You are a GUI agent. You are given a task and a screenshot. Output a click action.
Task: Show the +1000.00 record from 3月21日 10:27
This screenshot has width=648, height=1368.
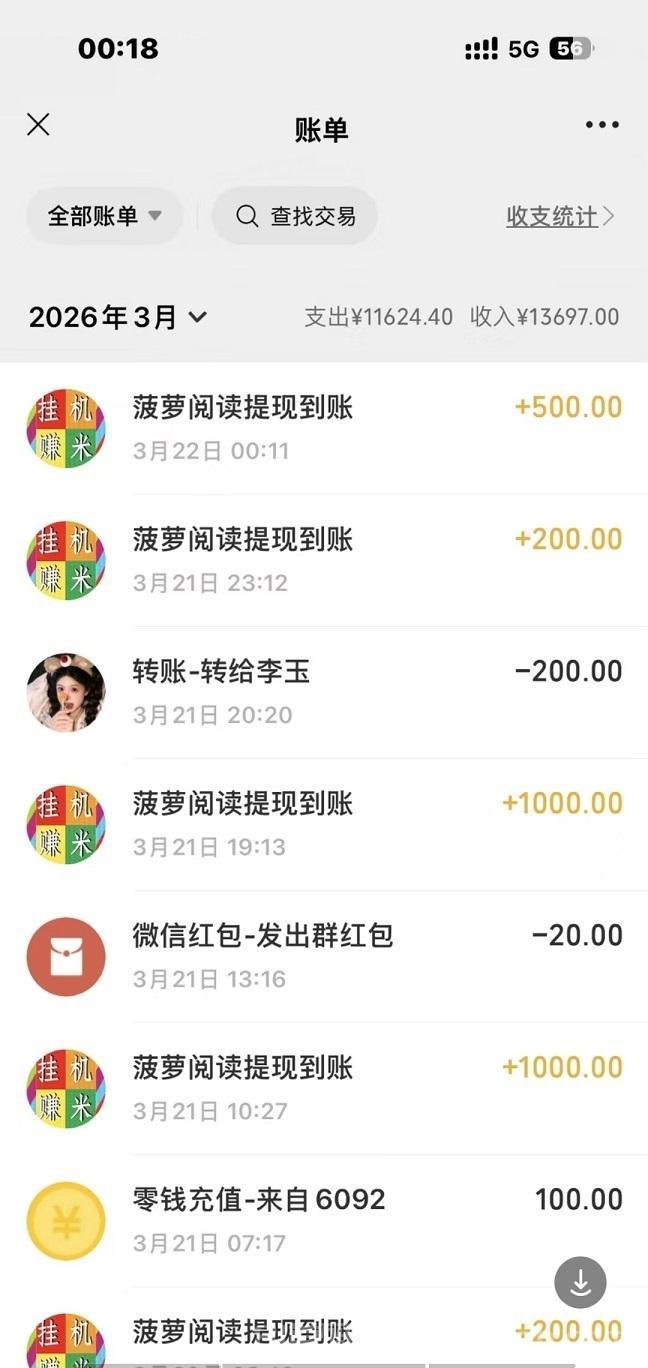coord(324,1088)
